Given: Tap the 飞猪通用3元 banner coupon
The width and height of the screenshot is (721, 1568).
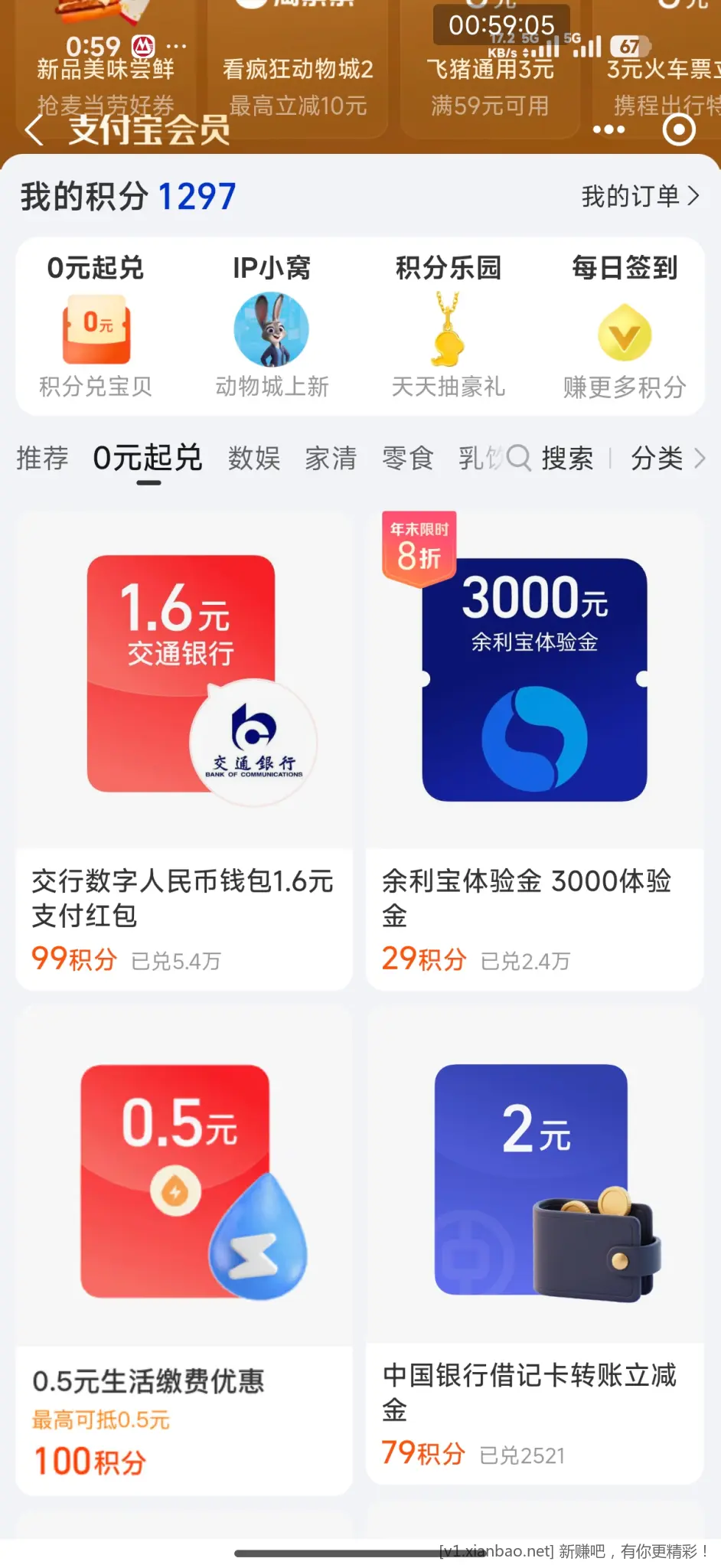Looking at the screenshot, I should 490,69.
